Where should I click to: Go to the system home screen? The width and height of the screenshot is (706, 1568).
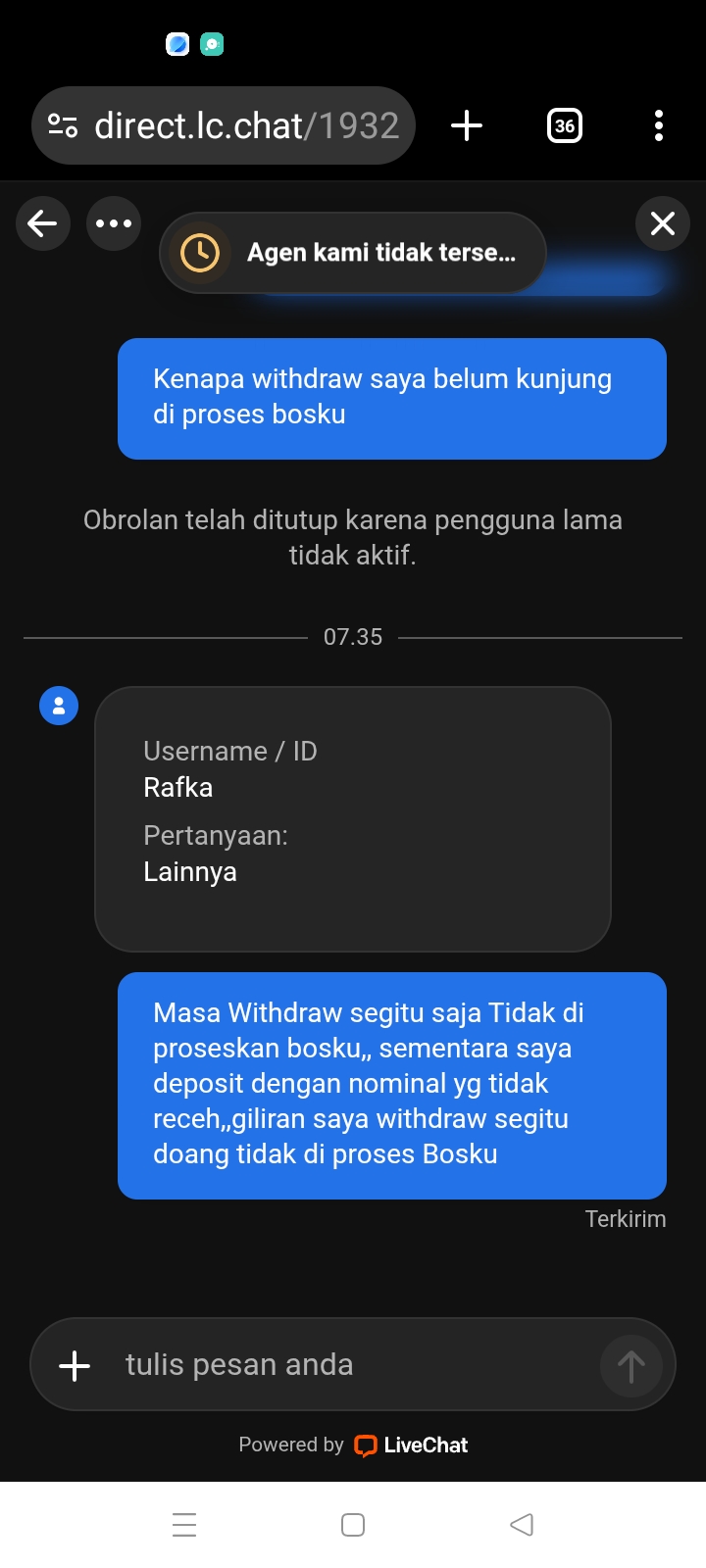coord(353,1525)
